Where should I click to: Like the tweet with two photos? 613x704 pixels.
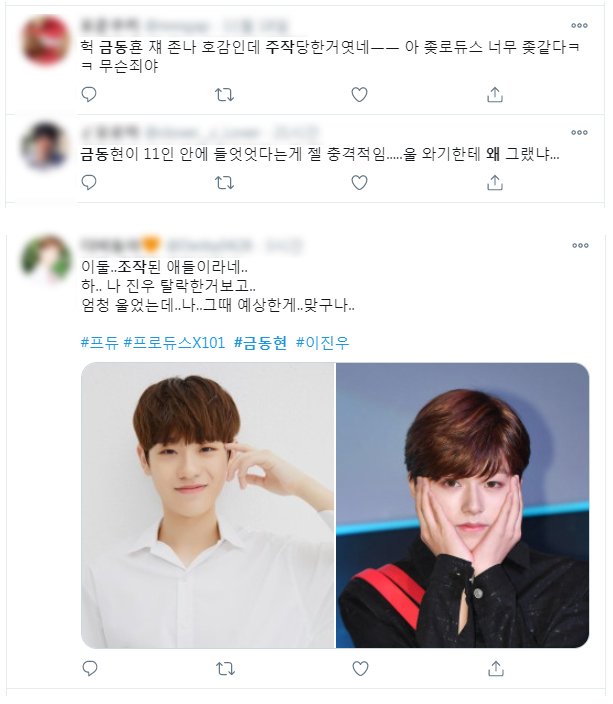(360, 667)
